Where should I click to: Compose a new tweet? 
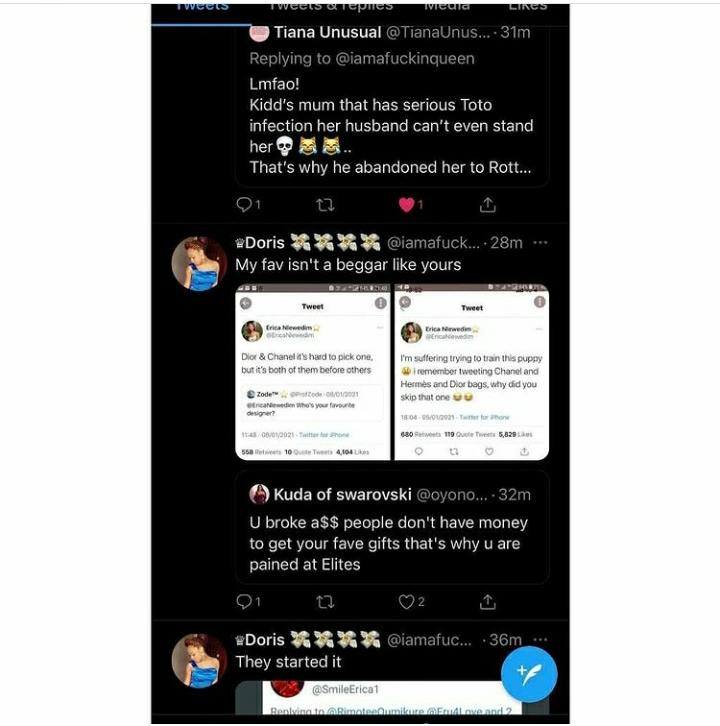pos(528,673)
